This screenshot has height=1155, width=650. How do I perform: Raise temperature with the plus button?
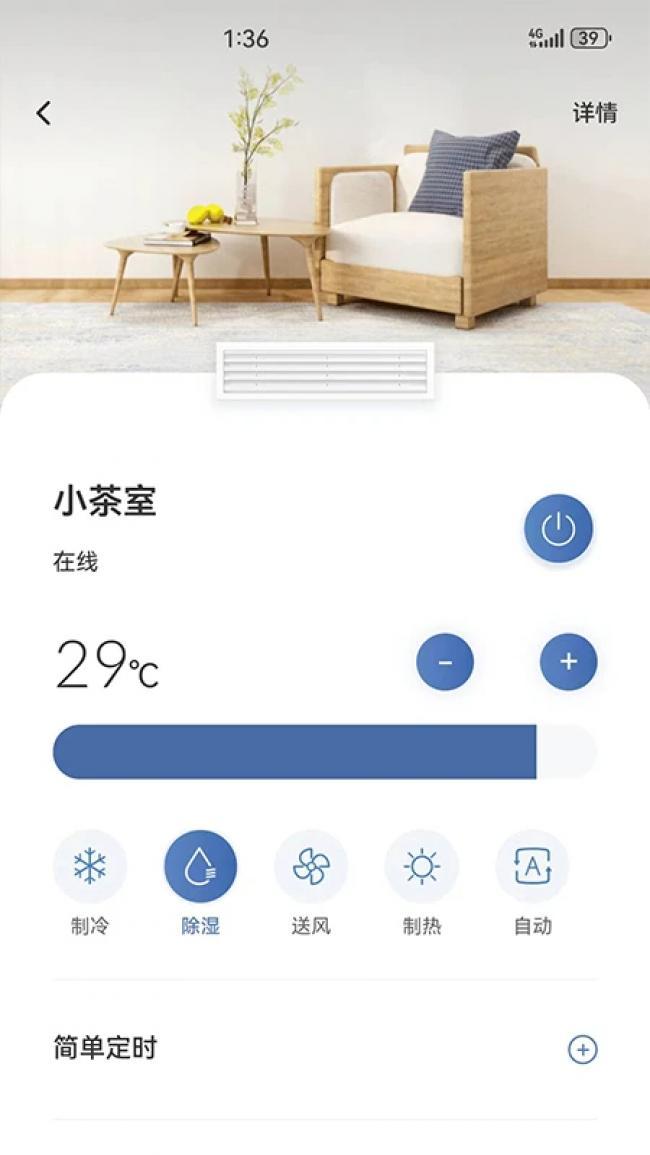pos(568,662)
